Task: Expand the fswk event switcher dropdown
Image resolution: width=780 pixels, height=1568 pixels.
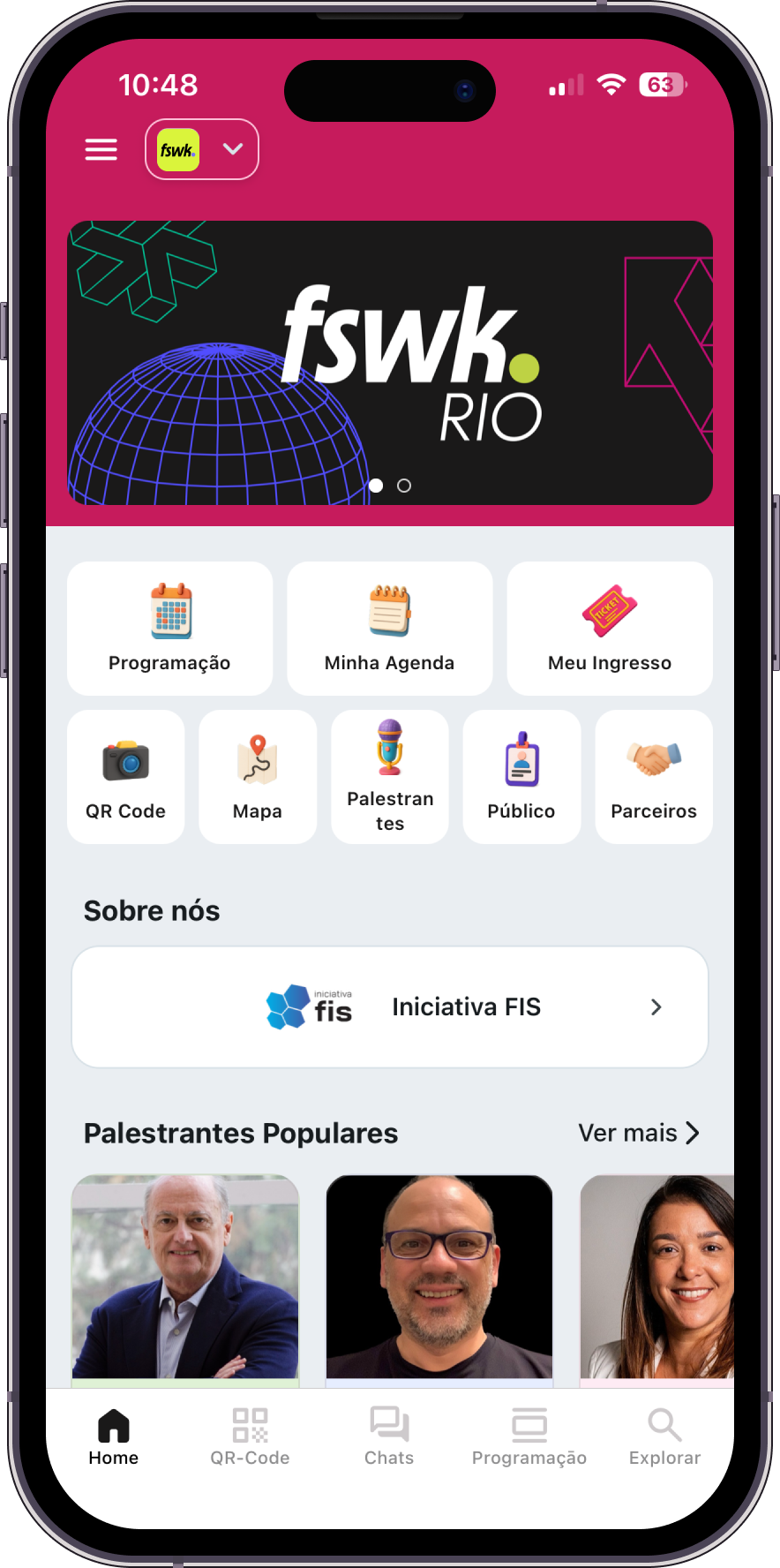Action: (231, 148)
